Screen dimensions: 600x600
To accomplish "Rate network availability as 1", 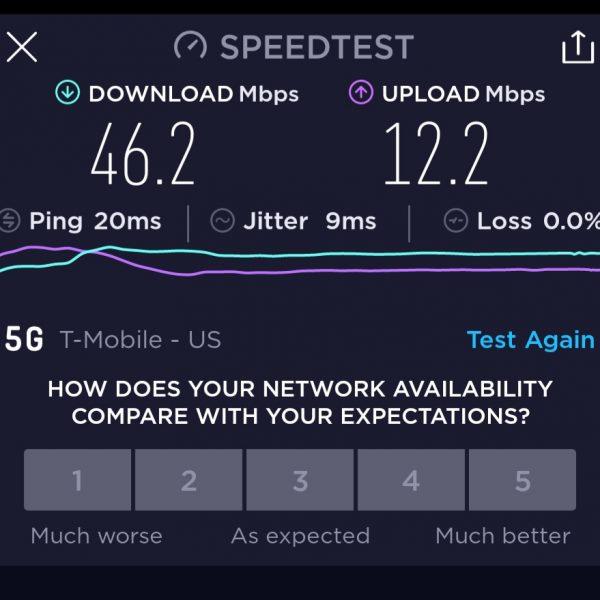I will (78, 480).
